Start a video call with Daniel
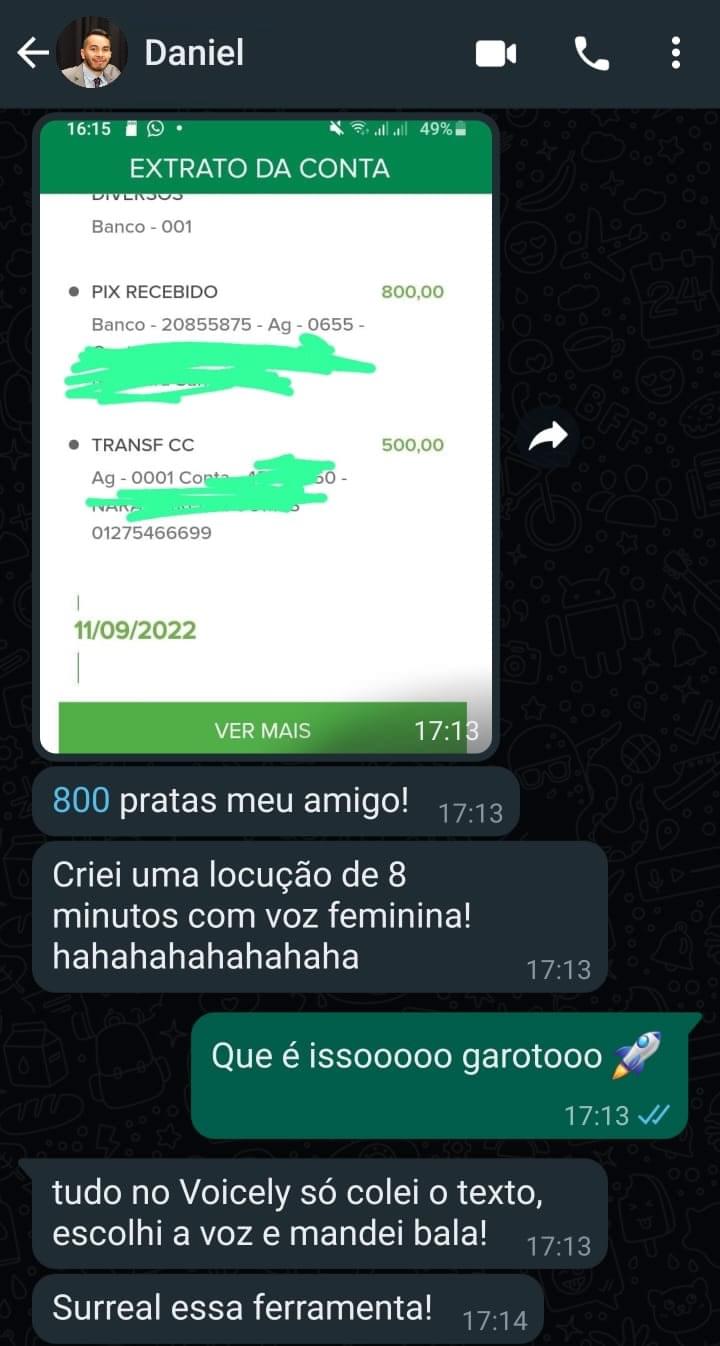Image resolution: width=720 pixels, height=1346 pixels. pyautogui.click(x=495, y=53)
